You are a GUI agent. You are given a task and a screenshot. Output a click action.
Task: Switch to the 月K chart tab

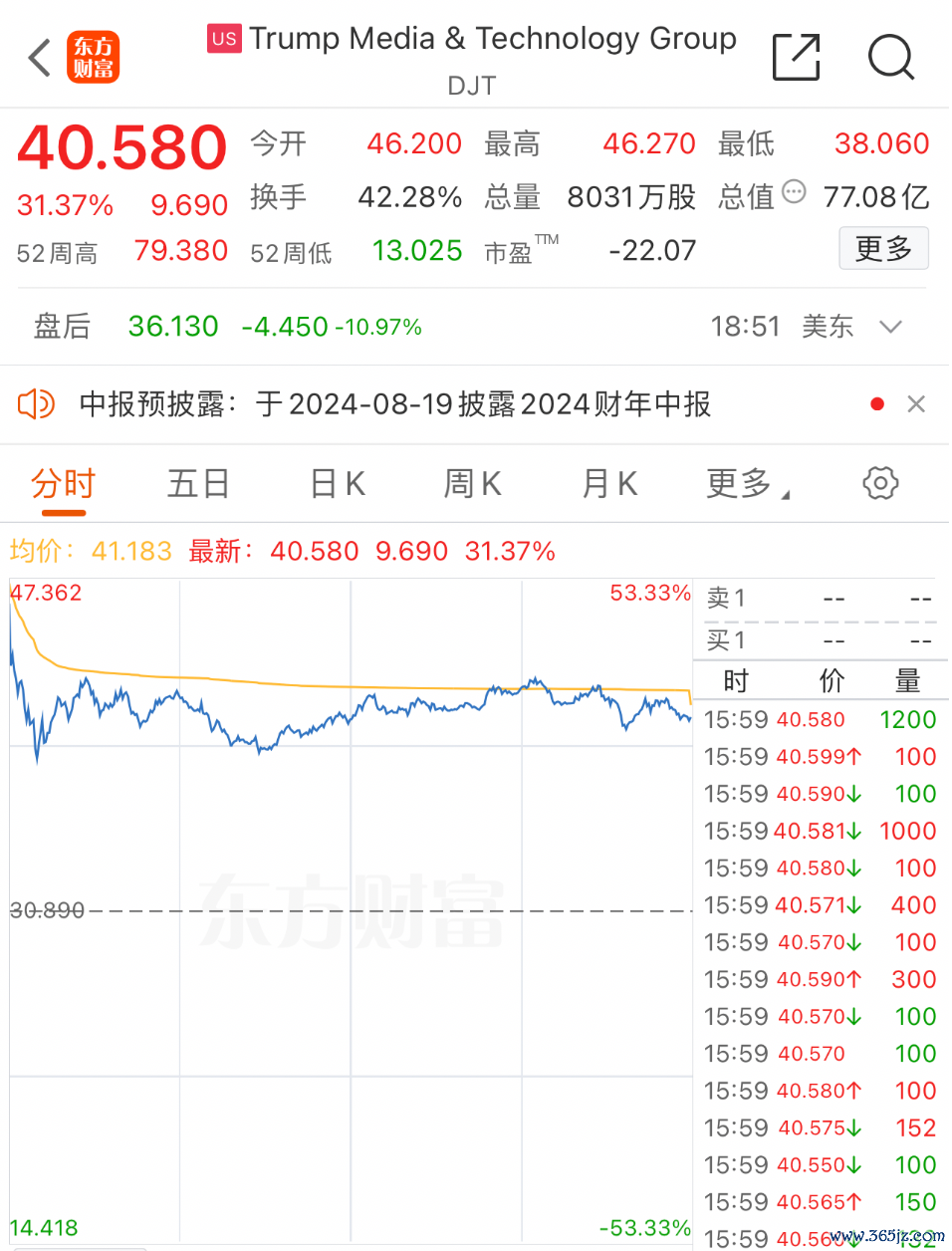tap(609, 484)
